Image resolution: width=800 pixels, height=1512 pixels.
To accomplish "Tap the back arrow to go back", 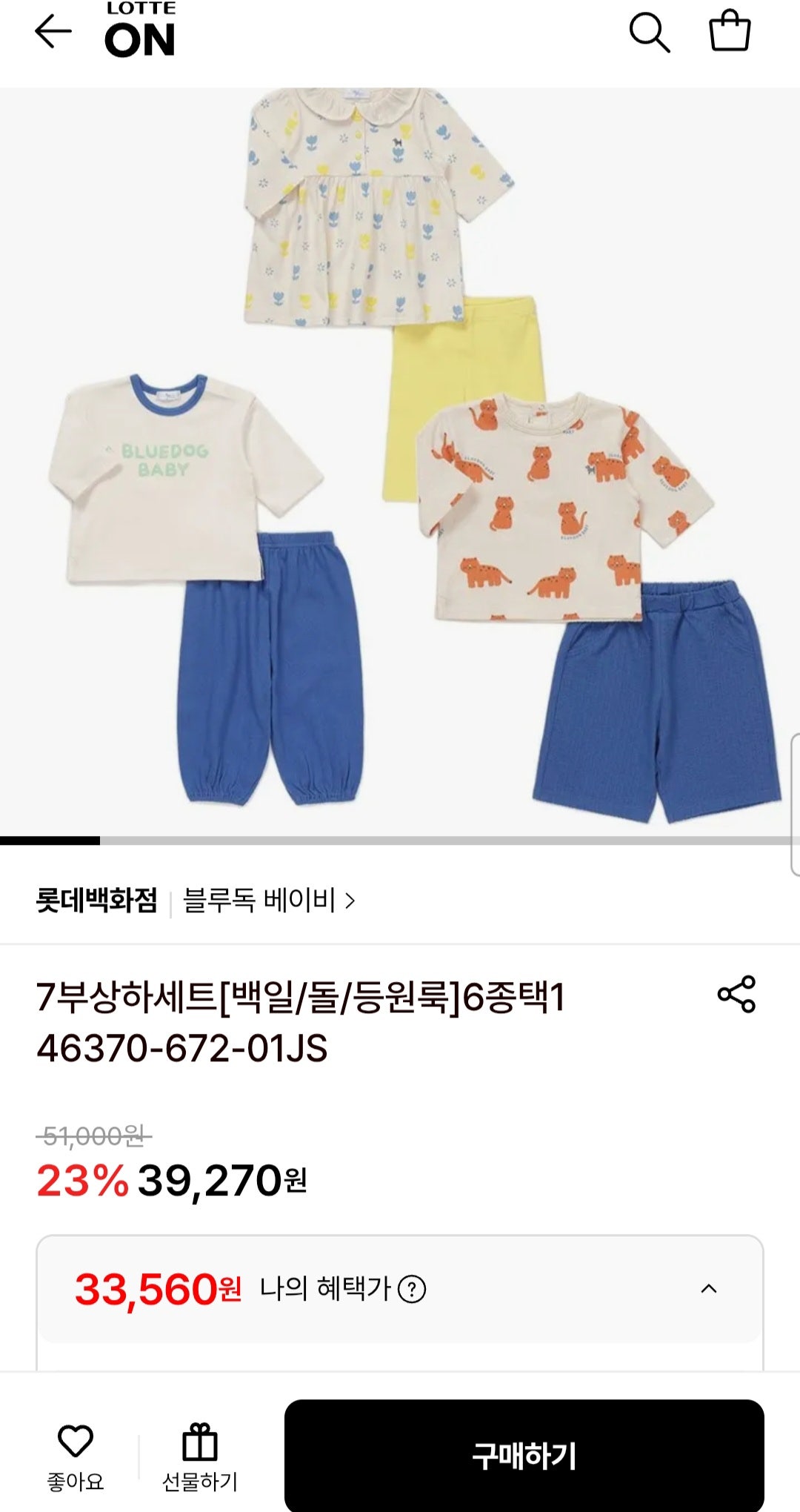I will [x=49, y=34].
